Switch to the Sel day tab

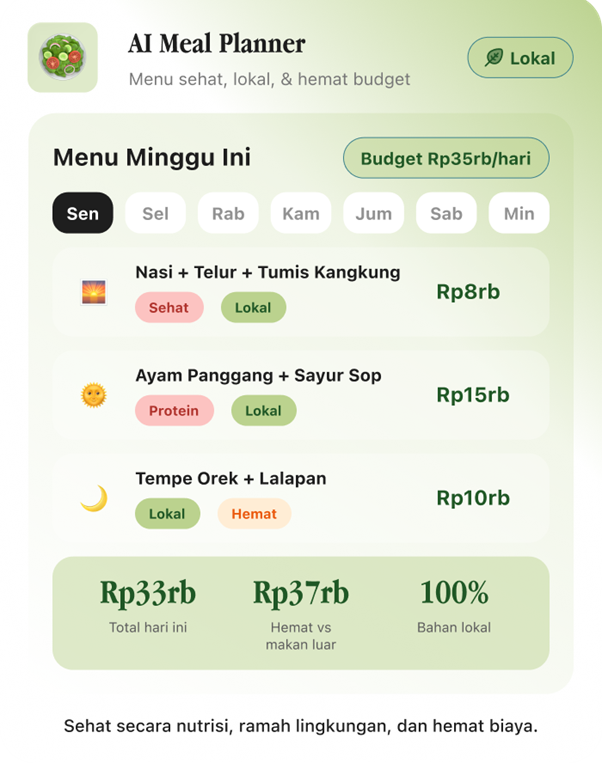pyautogui.click(x=155, y=213)
